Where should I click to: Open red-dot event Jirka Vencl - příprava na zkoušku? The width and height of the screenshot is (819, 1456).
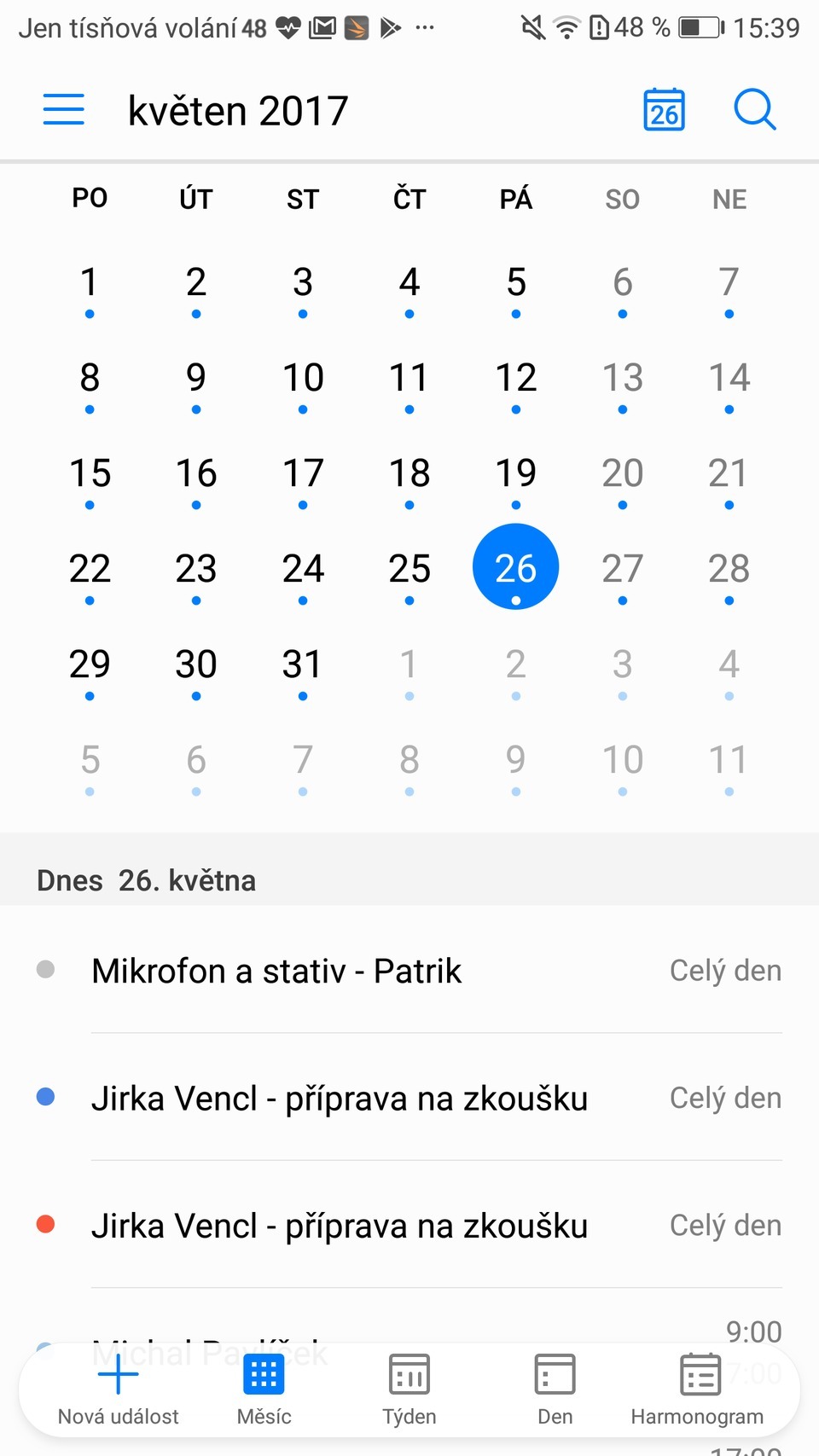(x=340, y=1226)
